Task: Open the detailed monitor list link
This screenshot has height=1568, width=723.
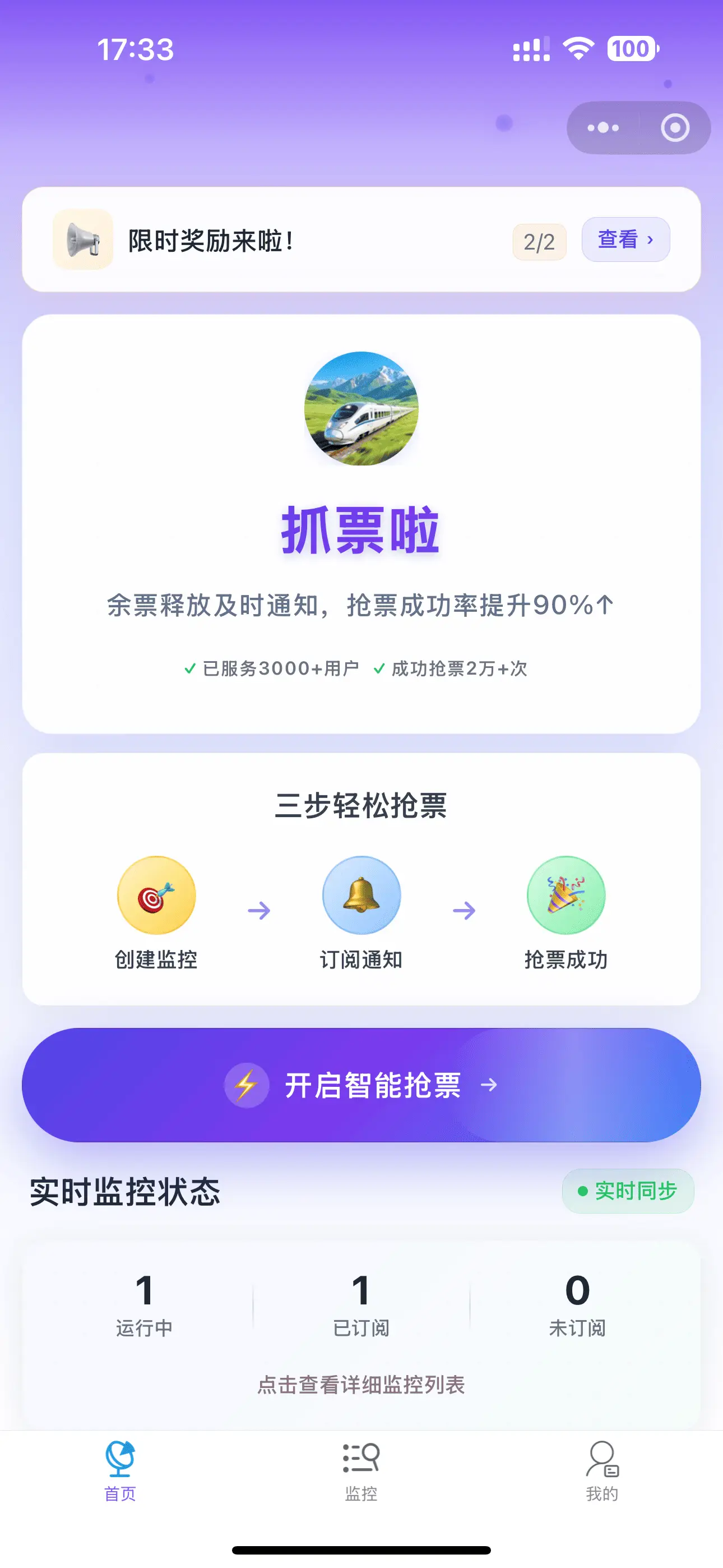Action: click(361, 1385)
